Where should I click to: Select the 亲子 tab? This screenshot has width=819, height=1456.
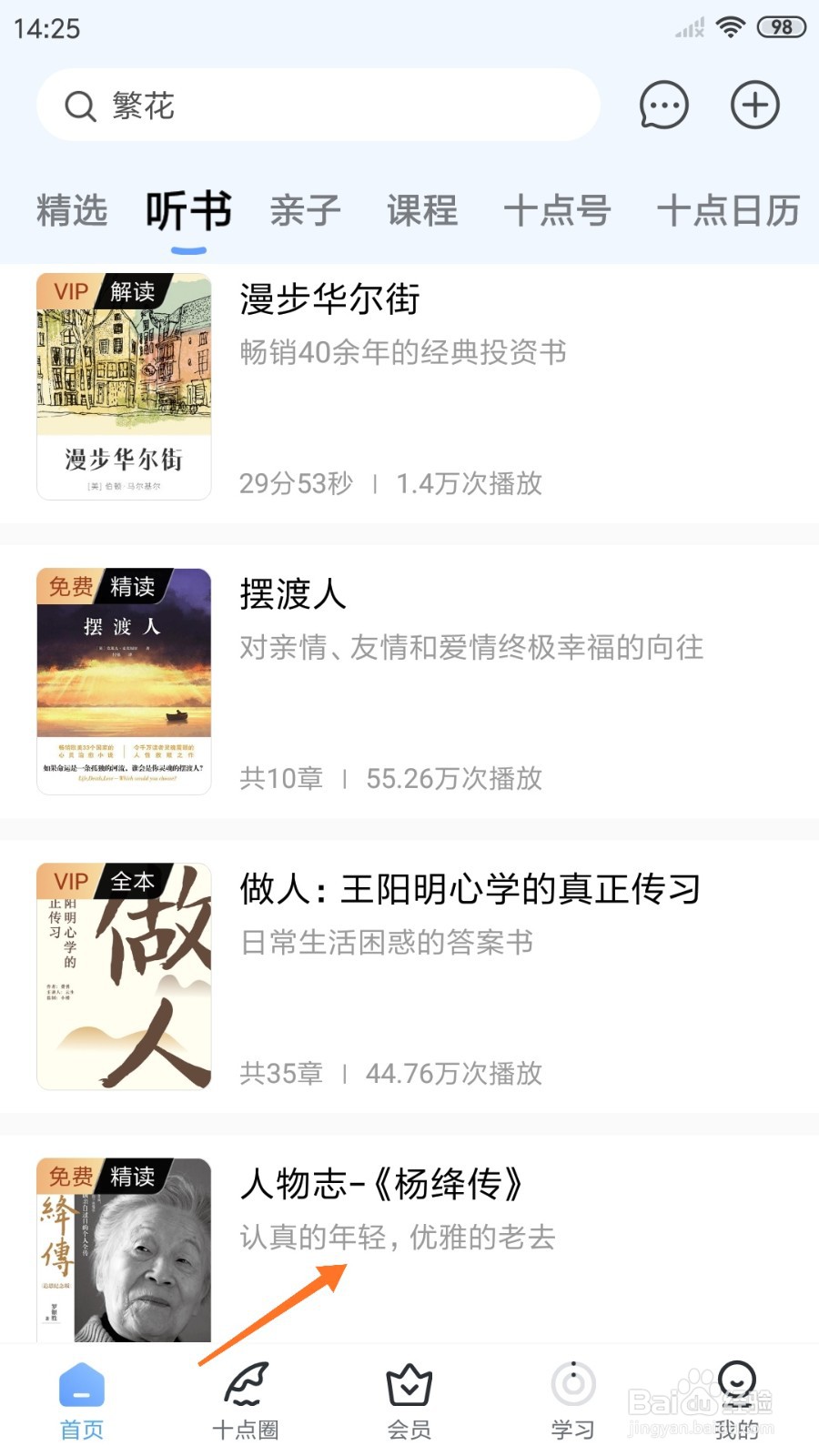[x=305, y=211]
